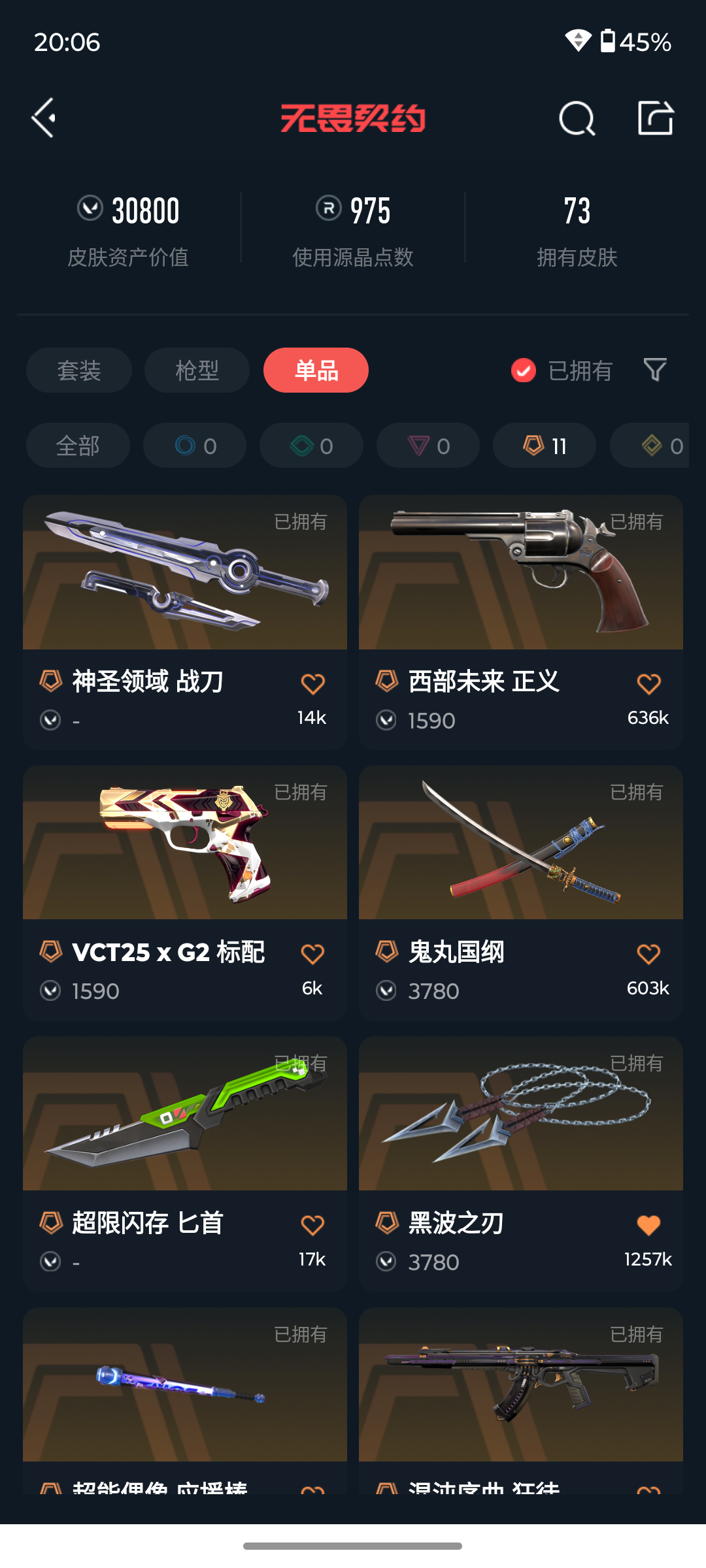Select the 全部 rarity chip
The height and width of the screenshot is (1568, 706).
tap(78, 446)
